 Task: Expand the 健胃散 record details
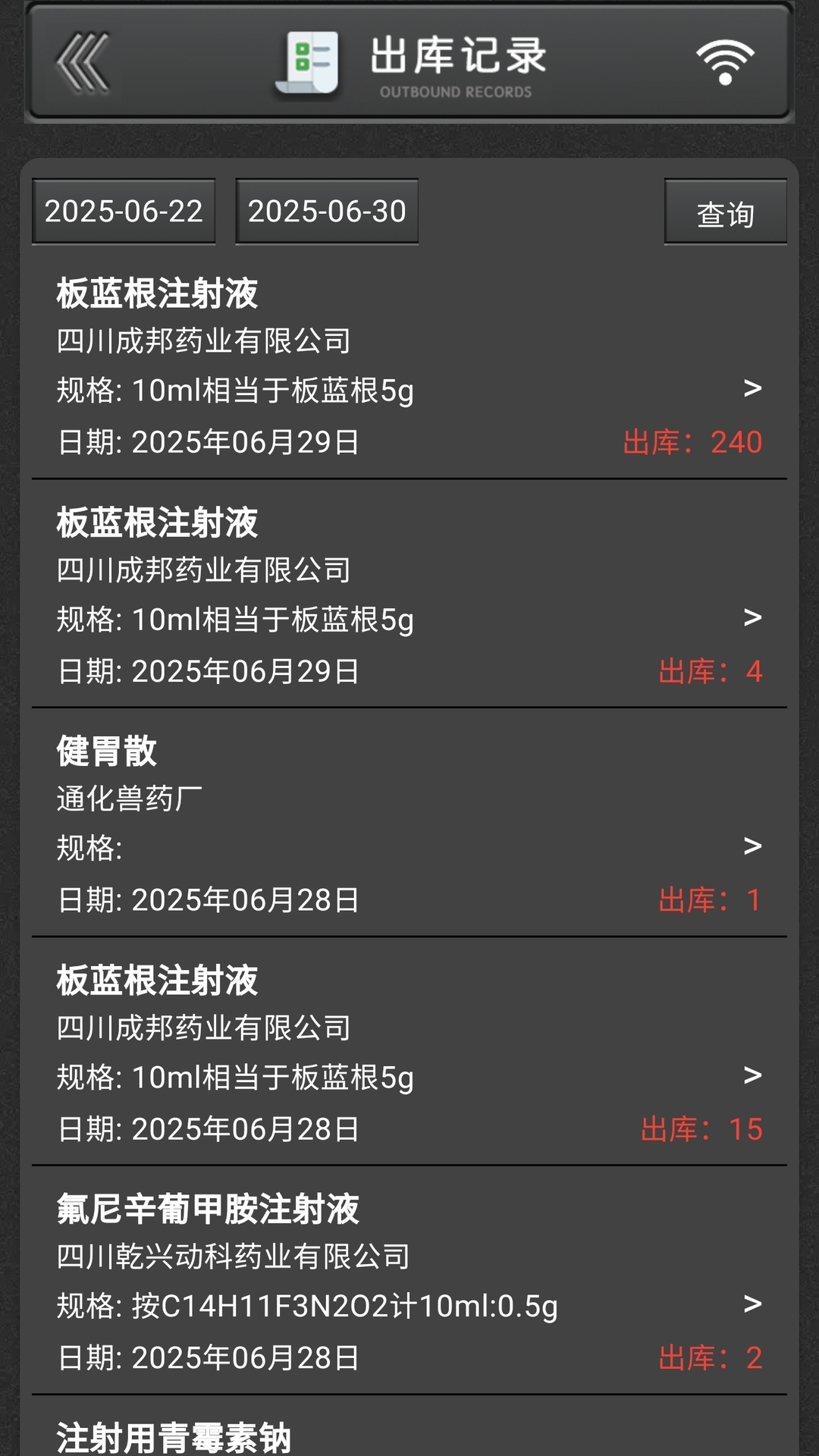(751, 846)
